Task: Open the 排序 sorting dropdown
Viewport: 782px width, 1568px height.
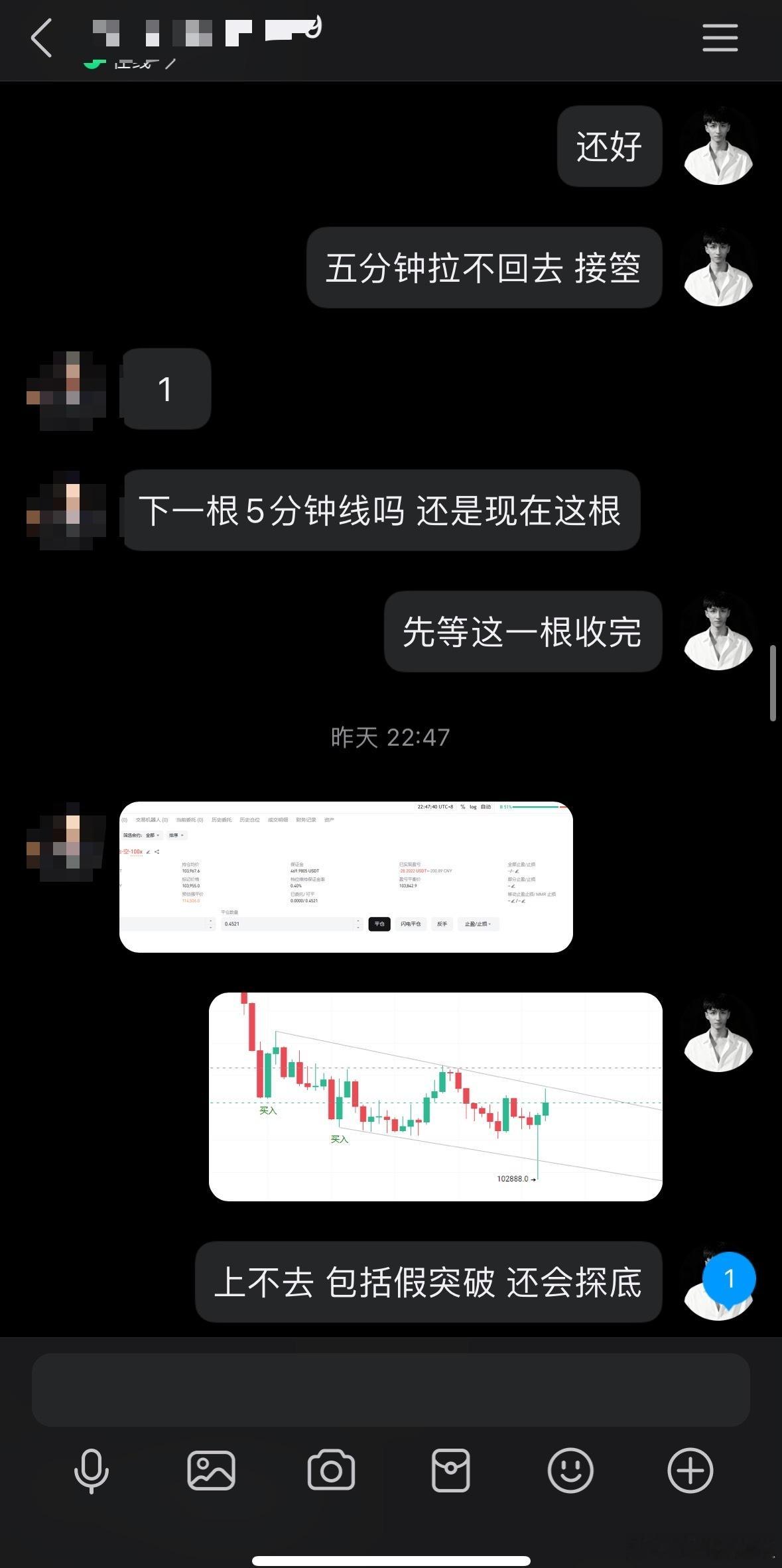Action: click(x=176, y=835)
